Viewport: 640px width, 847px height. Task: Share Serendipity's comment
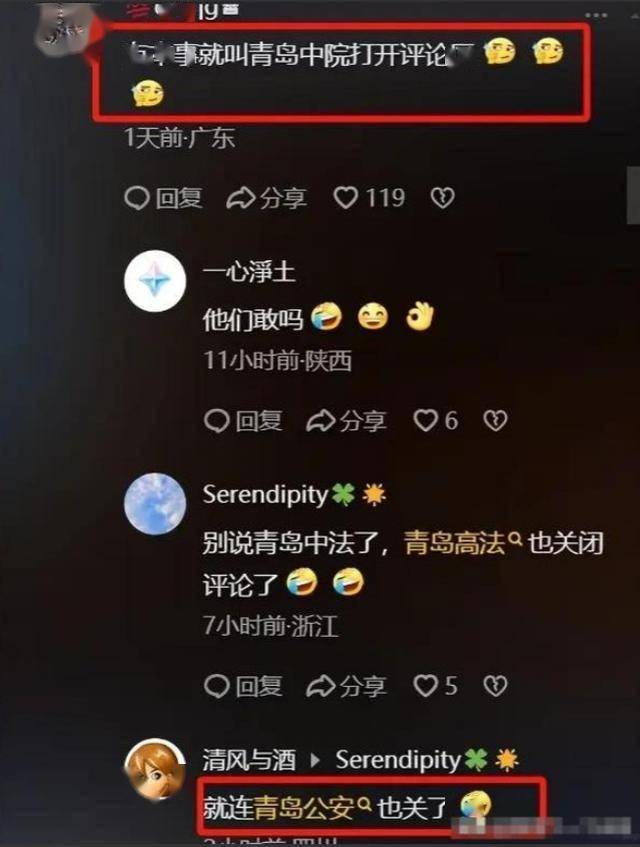346,686
